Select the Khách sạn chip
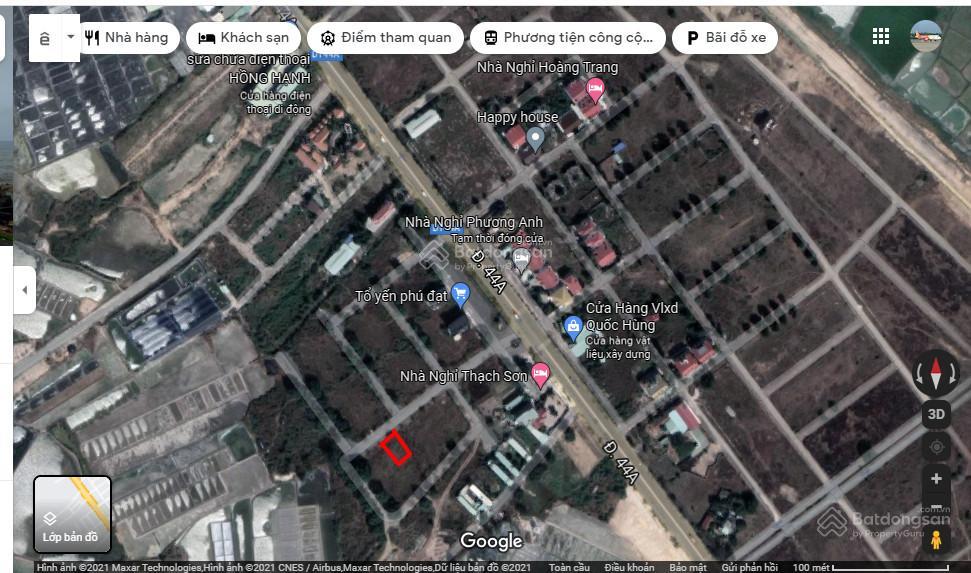Viewport: 971px width, 573px height. pos(244,38)
